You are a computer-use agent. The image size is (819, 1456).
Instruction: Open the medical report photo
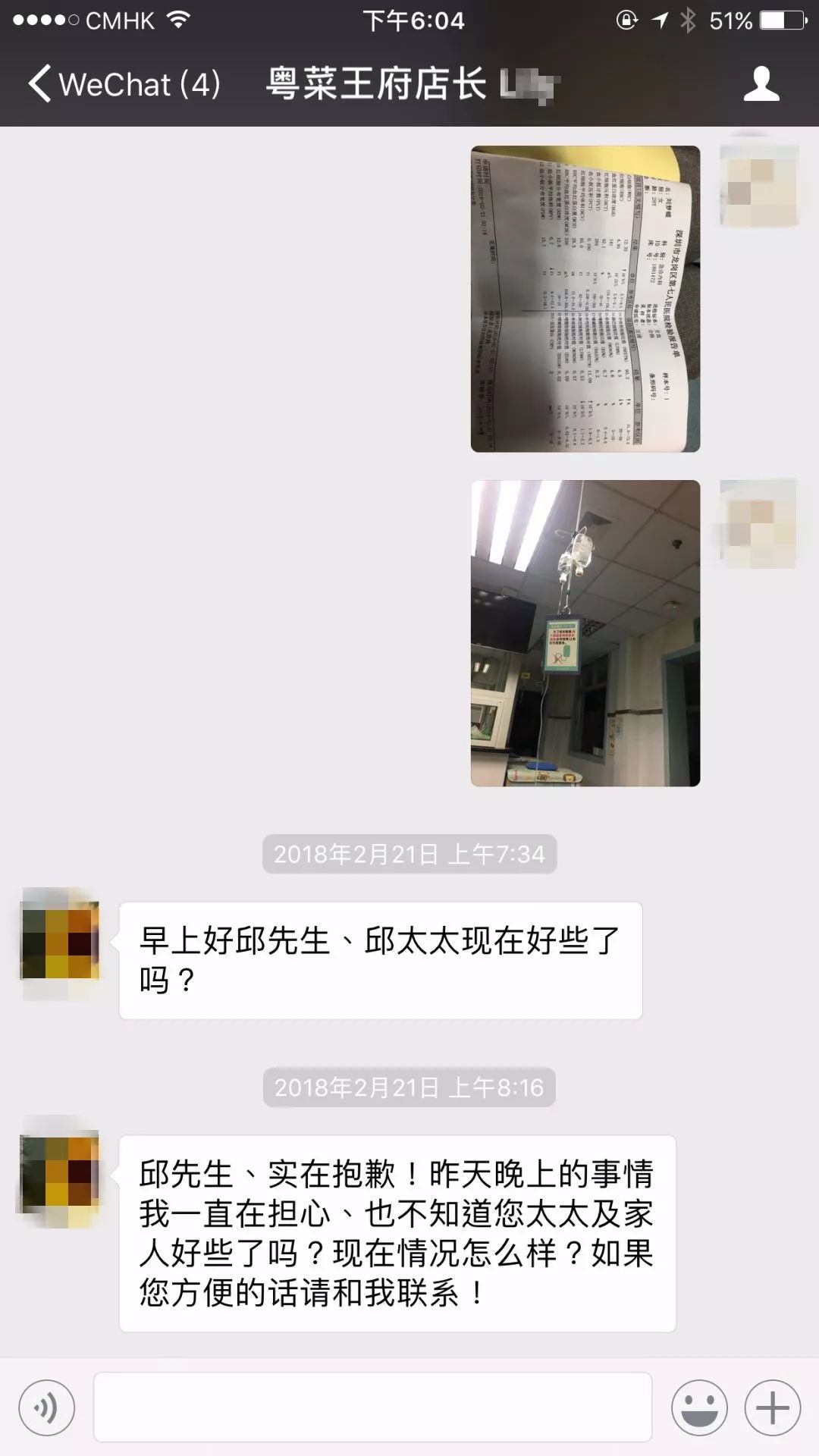pos(585,299)
